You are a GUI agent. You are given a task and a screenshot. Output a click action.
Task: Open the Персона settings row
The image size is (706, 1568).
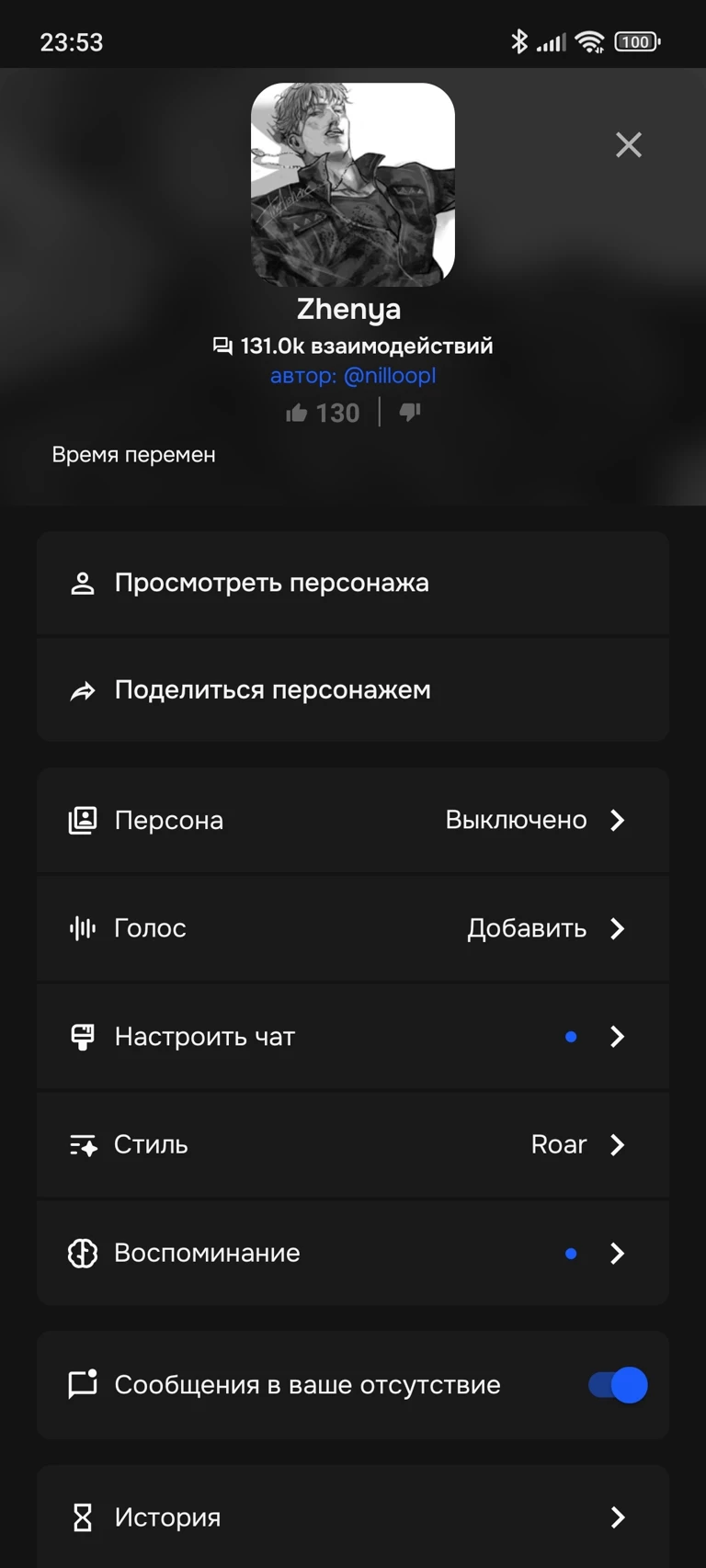(353, 820)
